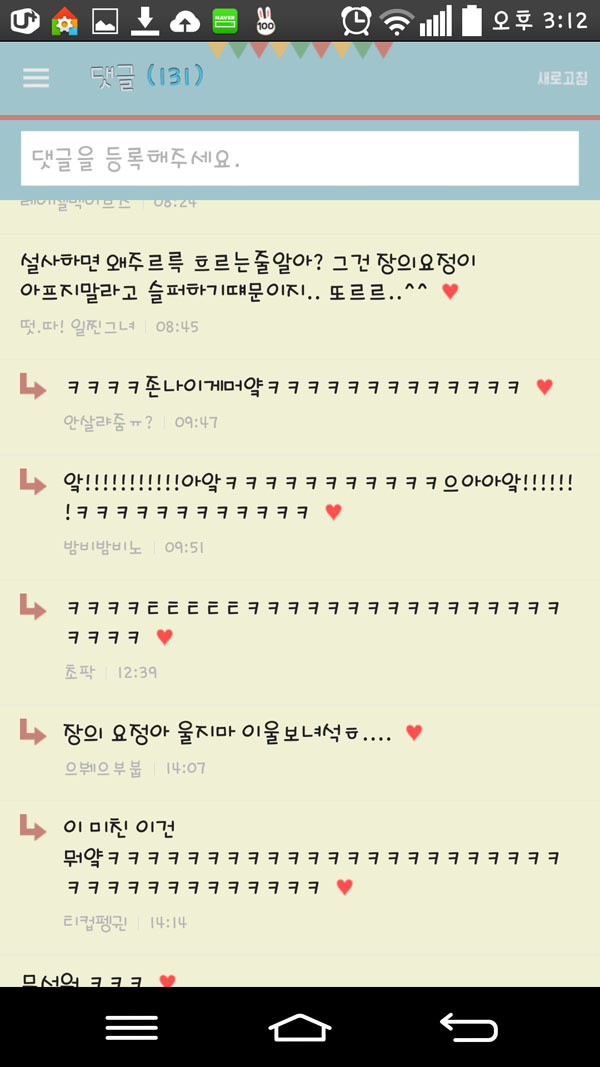
Task: Like 밤비밤비노's reply
Action: (334, 512)
